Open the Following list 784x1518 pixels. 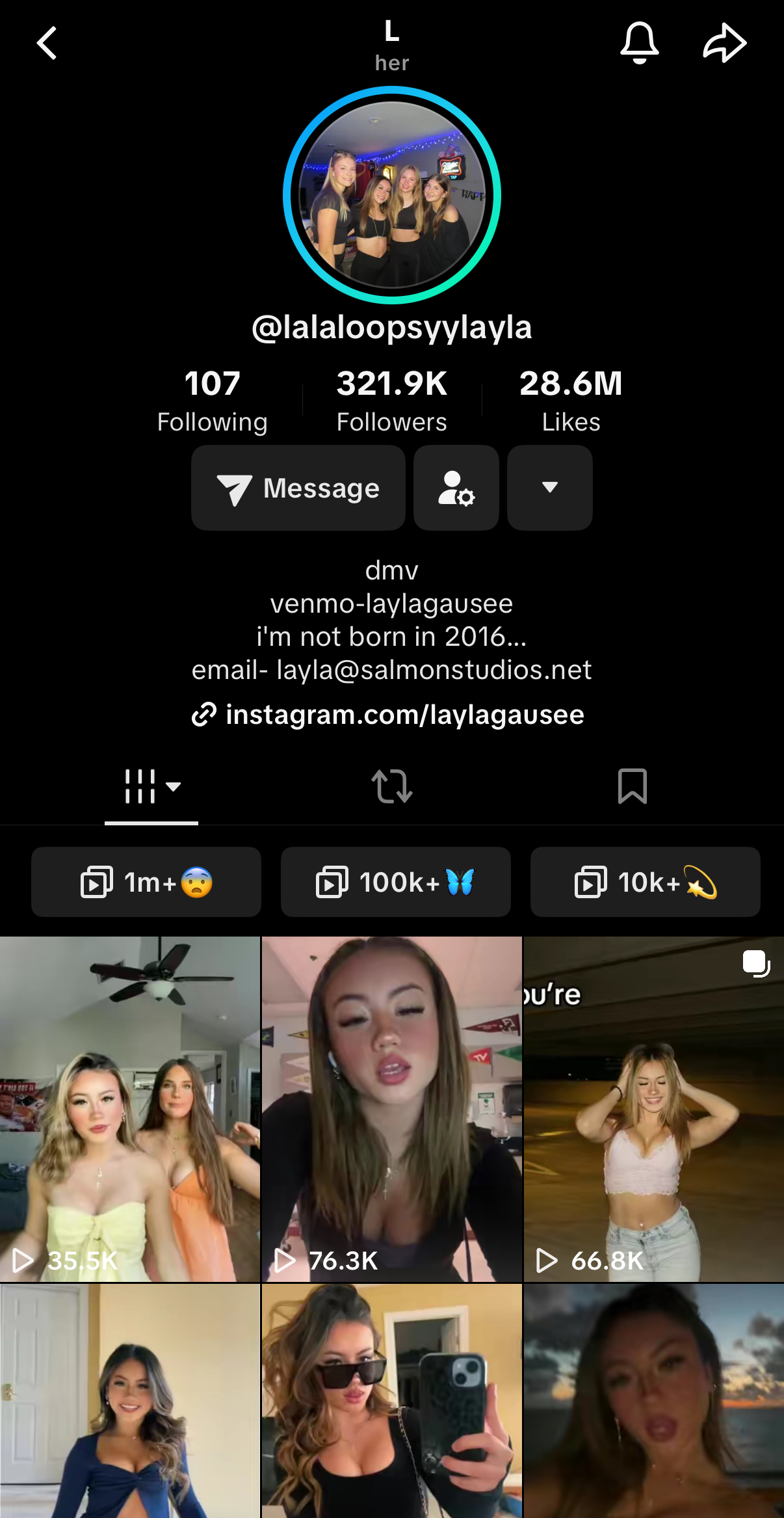(x=213, y=400)
